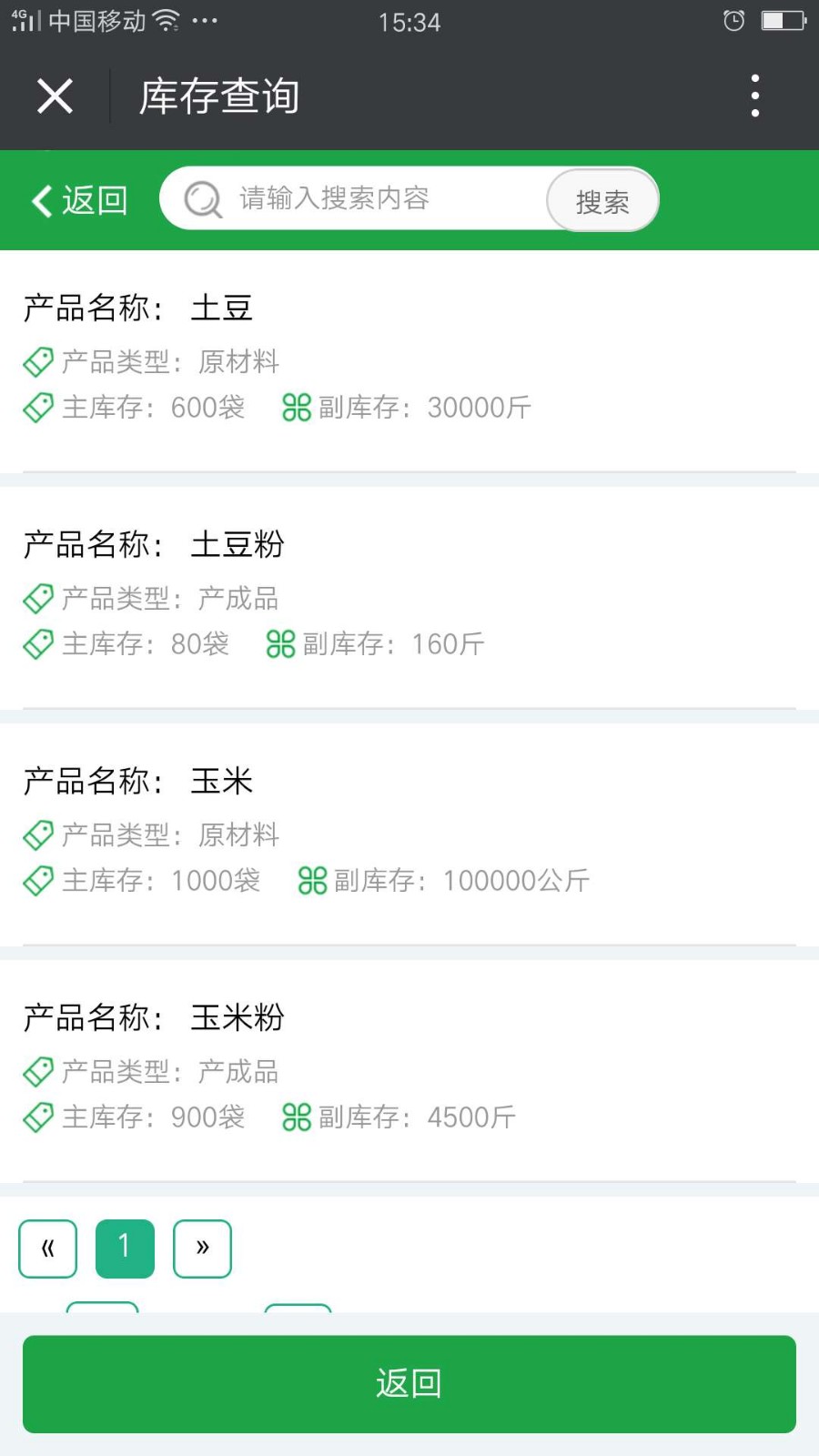
Task: Tap the 搜索 button
Action: [x=602, y=200]
